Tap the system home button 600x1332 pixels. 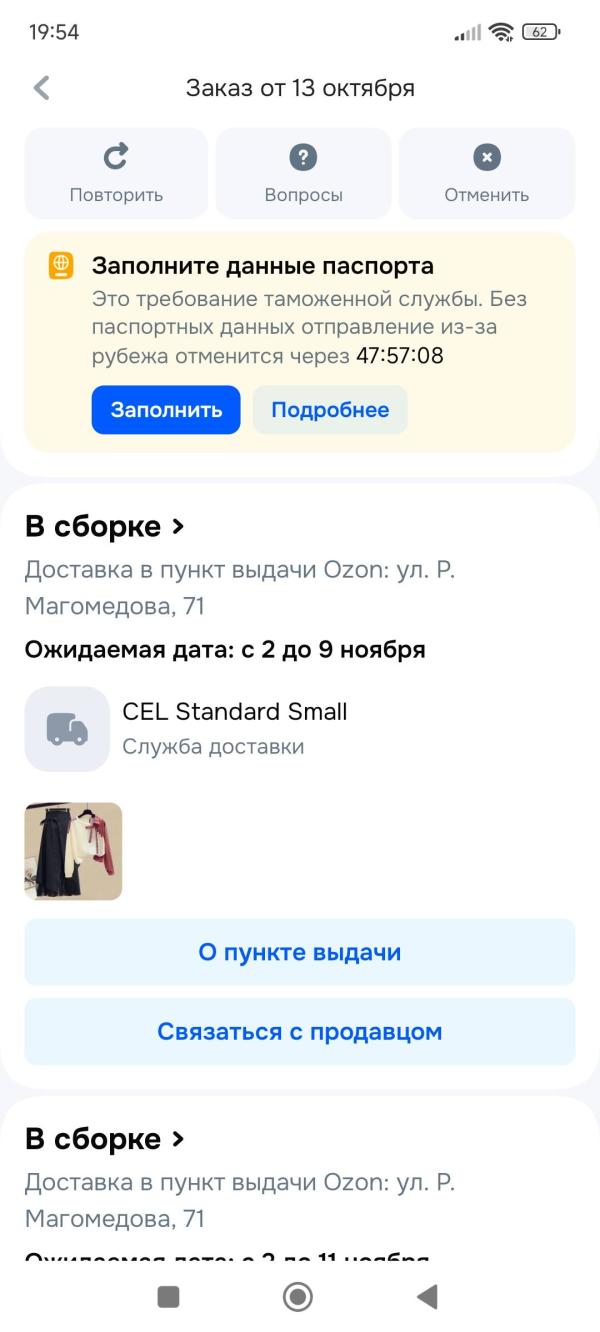298,1297
